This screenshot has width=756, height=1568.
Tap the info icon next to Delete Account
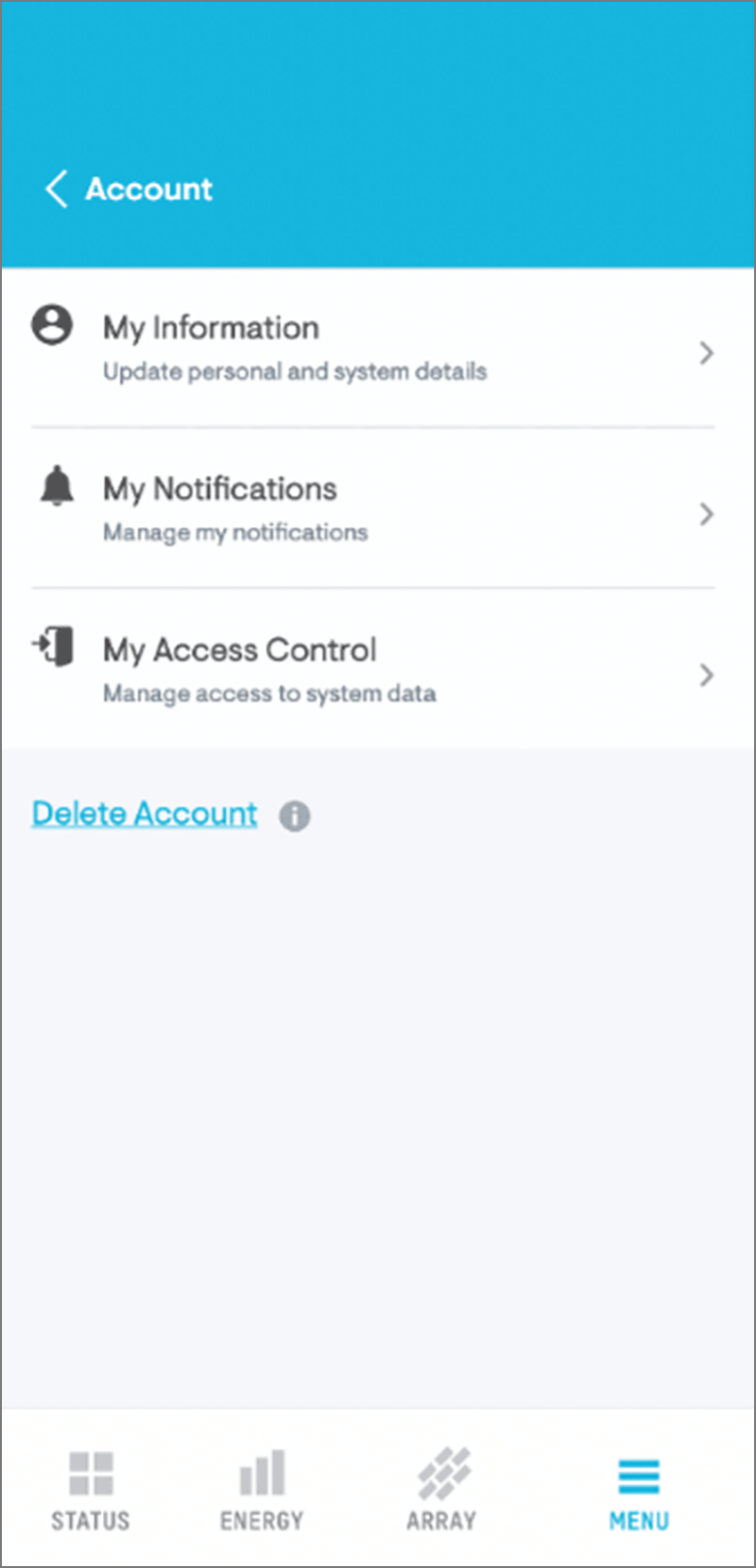[294, 815]
